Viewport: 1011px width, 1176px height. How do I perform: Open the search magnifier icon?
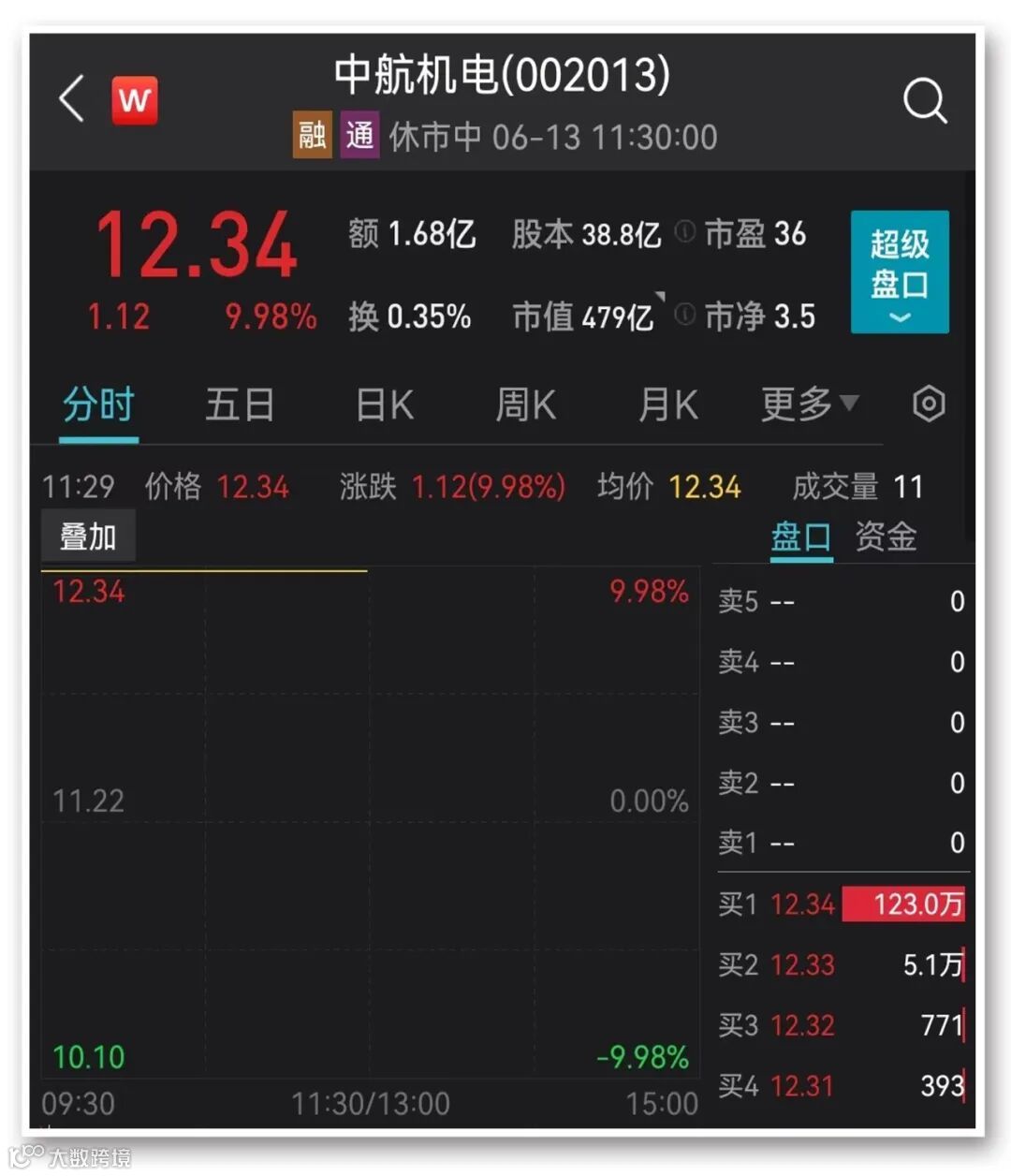tap(924, 100)
